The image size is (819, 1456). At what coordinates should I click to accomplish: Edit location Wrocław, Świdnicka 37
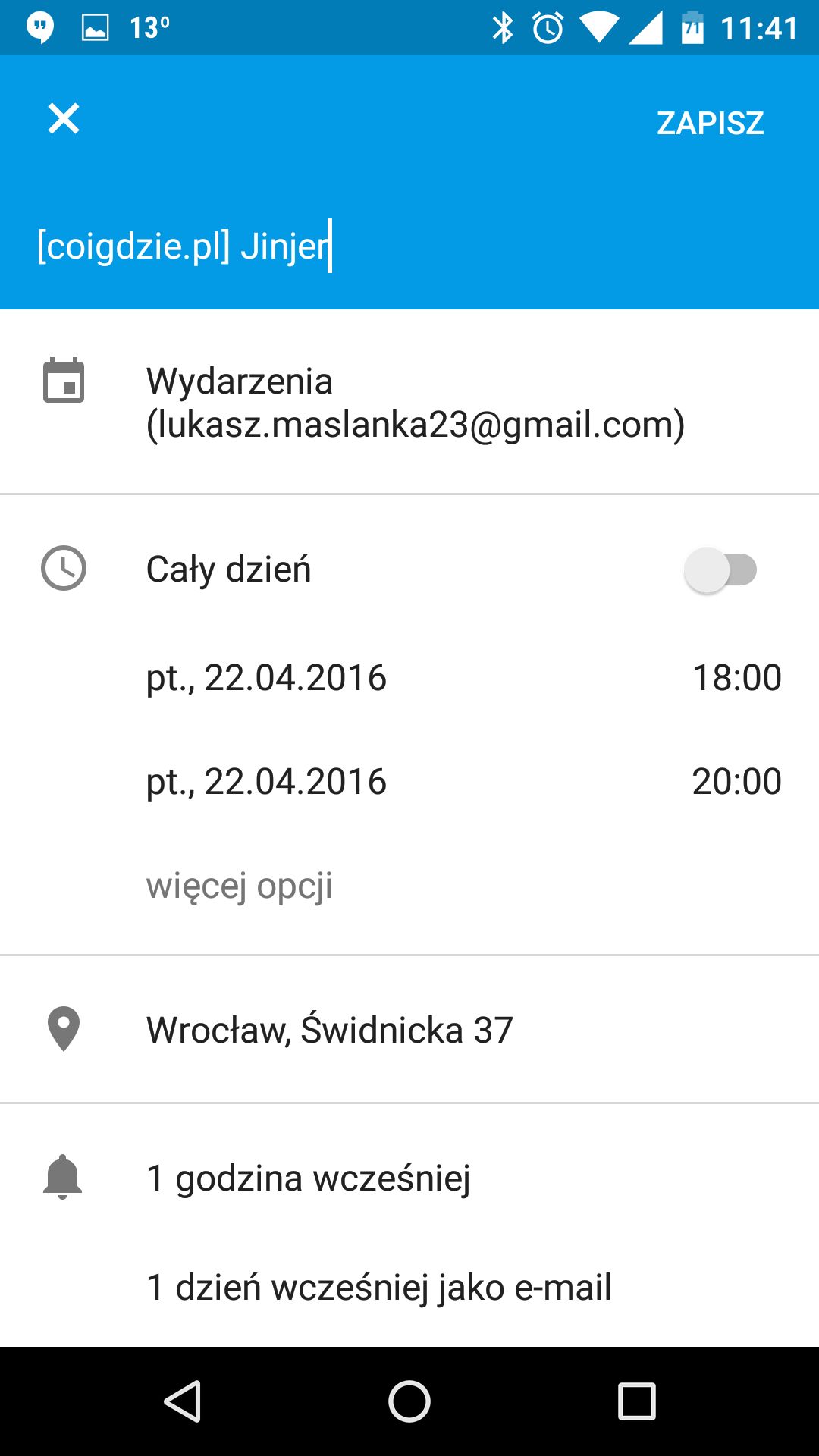click(x=409, y=1029)
